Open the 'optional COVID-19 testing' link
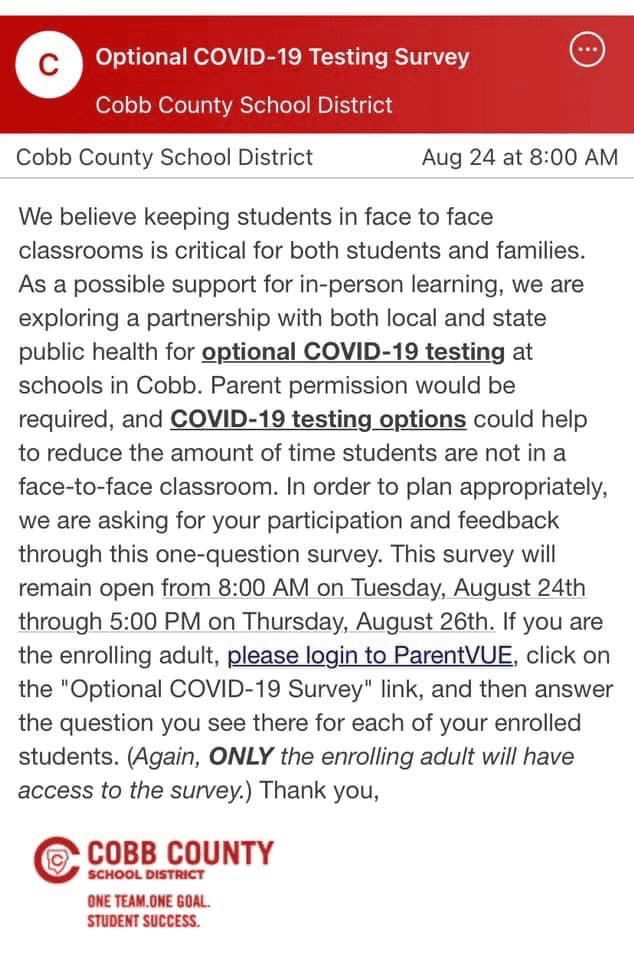 pyautogui.click(x=353, y=352)
